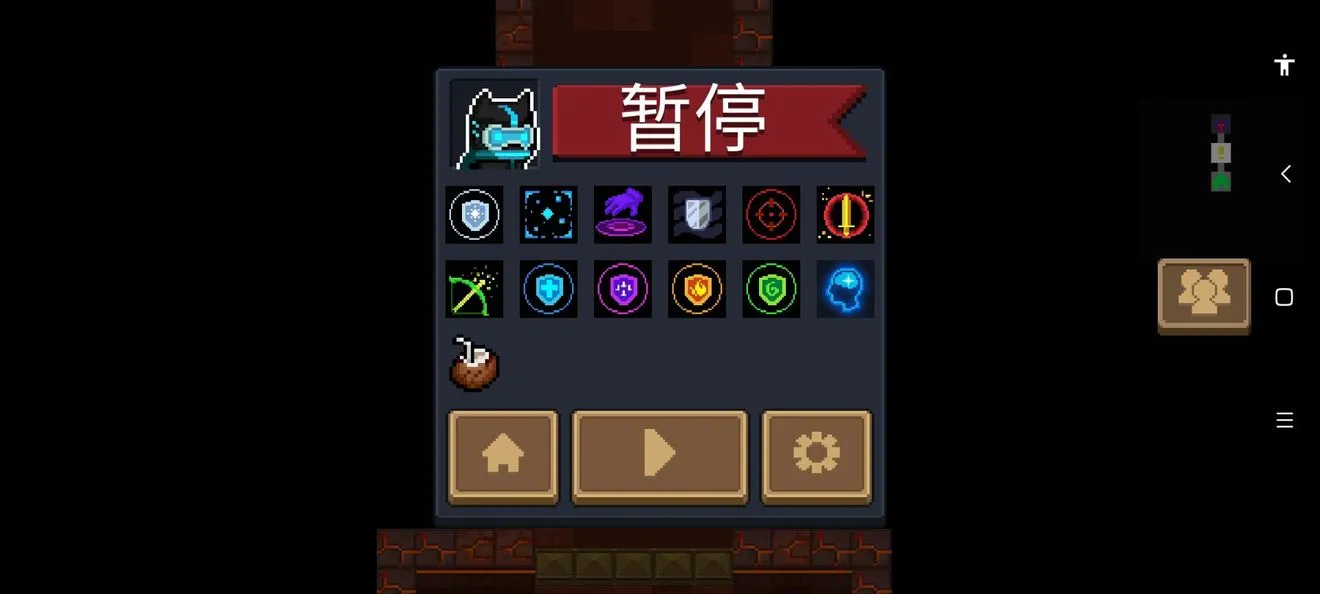The width and height of the screenshot is (1320, 594).
Task: View the green G shield buff
Action: [x=771, y=289]
